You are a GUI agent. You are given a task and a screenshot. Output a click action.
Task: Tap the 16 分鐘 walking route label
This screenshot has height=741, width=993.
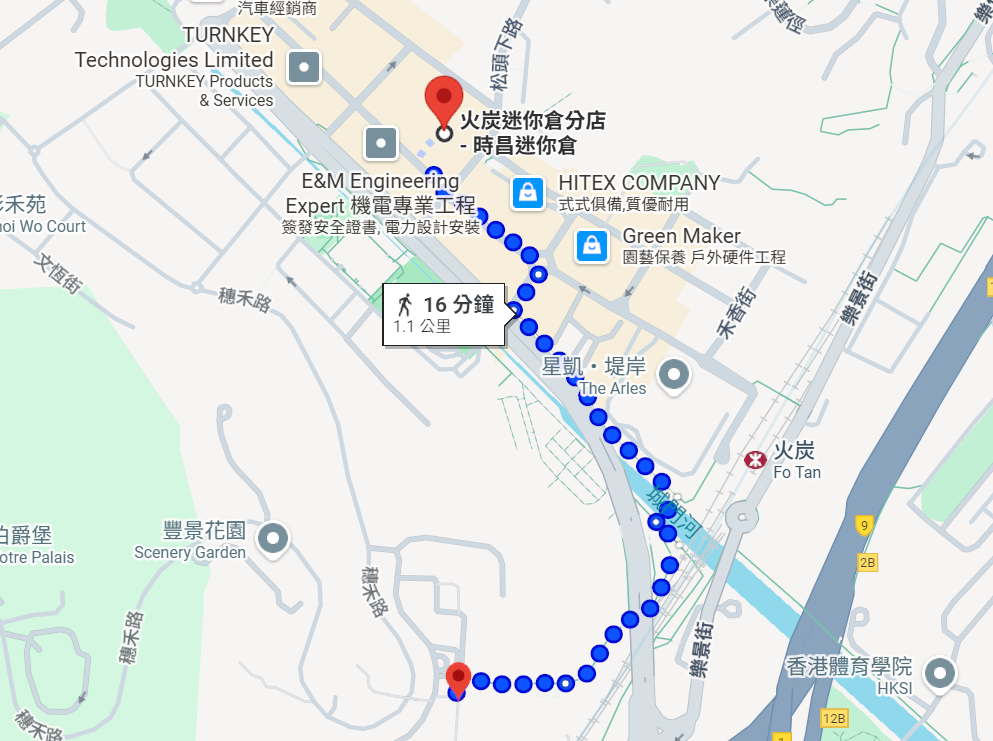click(445, 314)
